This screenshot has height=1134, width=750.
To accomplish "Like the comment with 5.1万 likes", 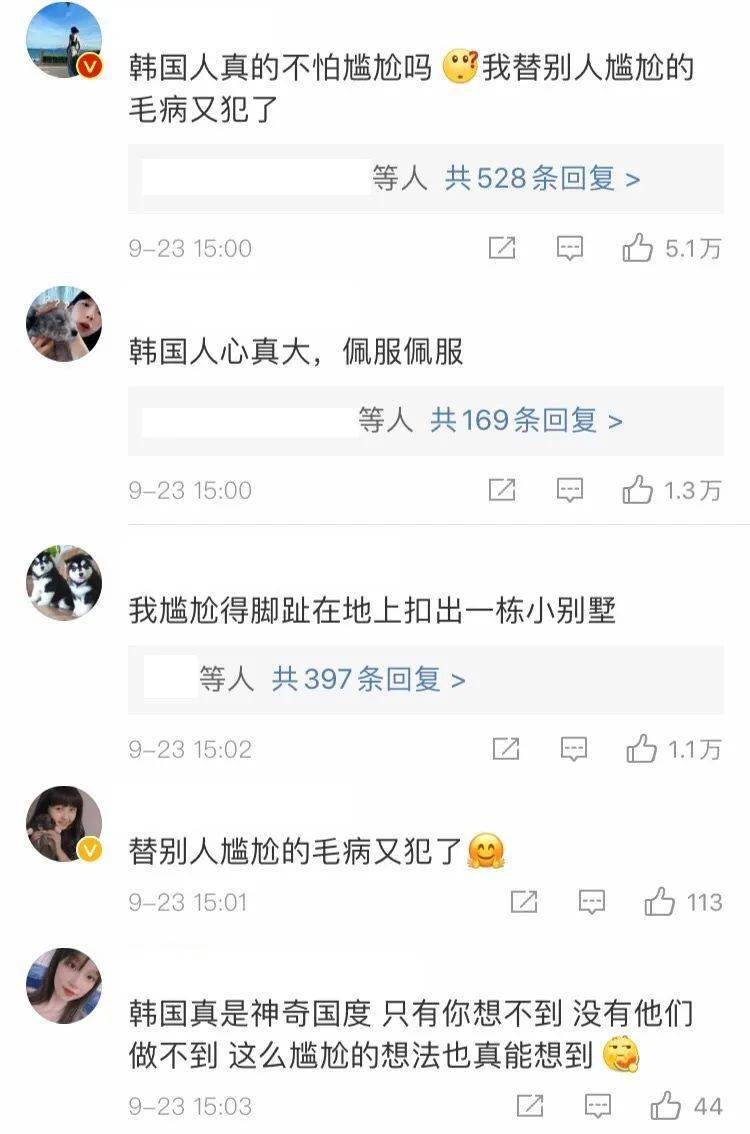I will [638, 248].
